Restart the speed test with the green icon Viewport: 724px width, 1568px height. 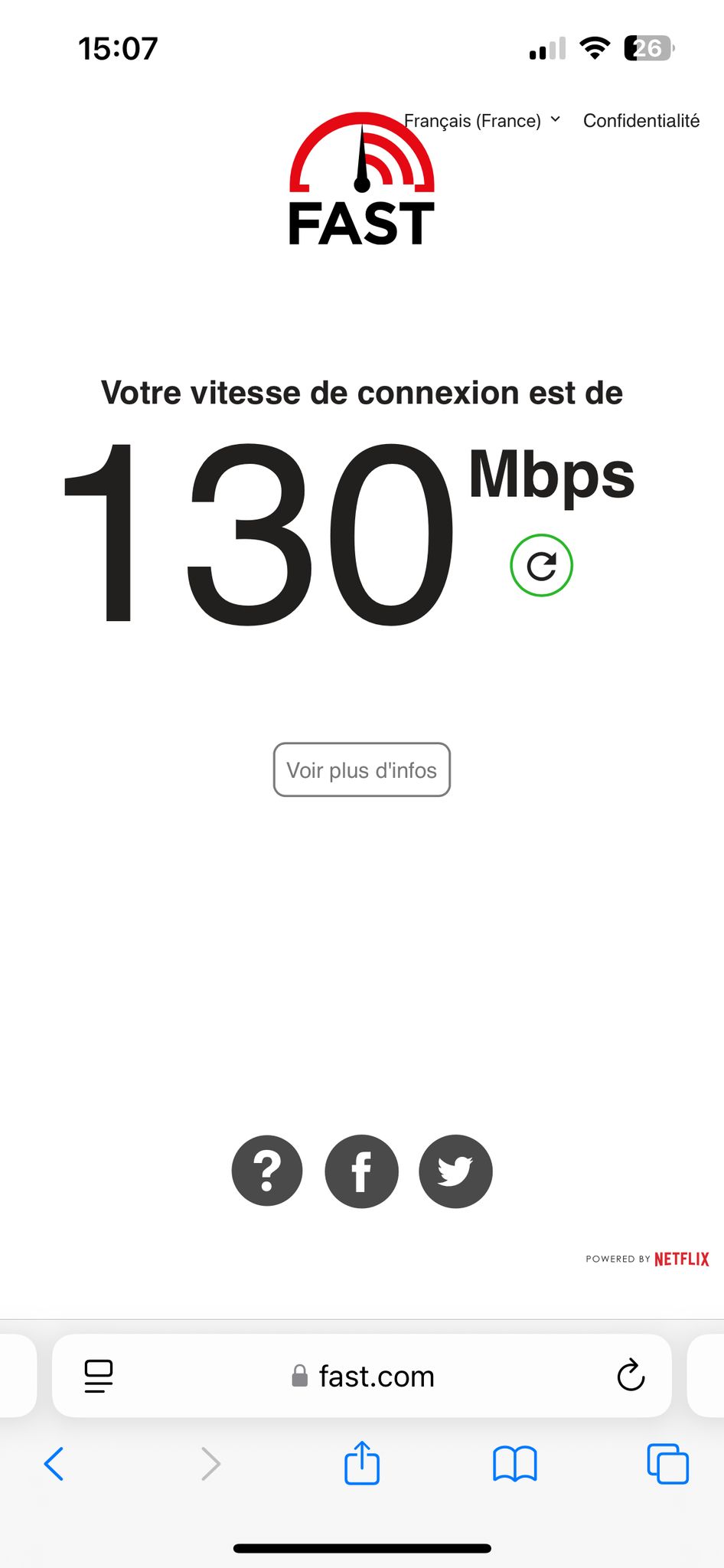pyautogui.click(x=542, y=565)
